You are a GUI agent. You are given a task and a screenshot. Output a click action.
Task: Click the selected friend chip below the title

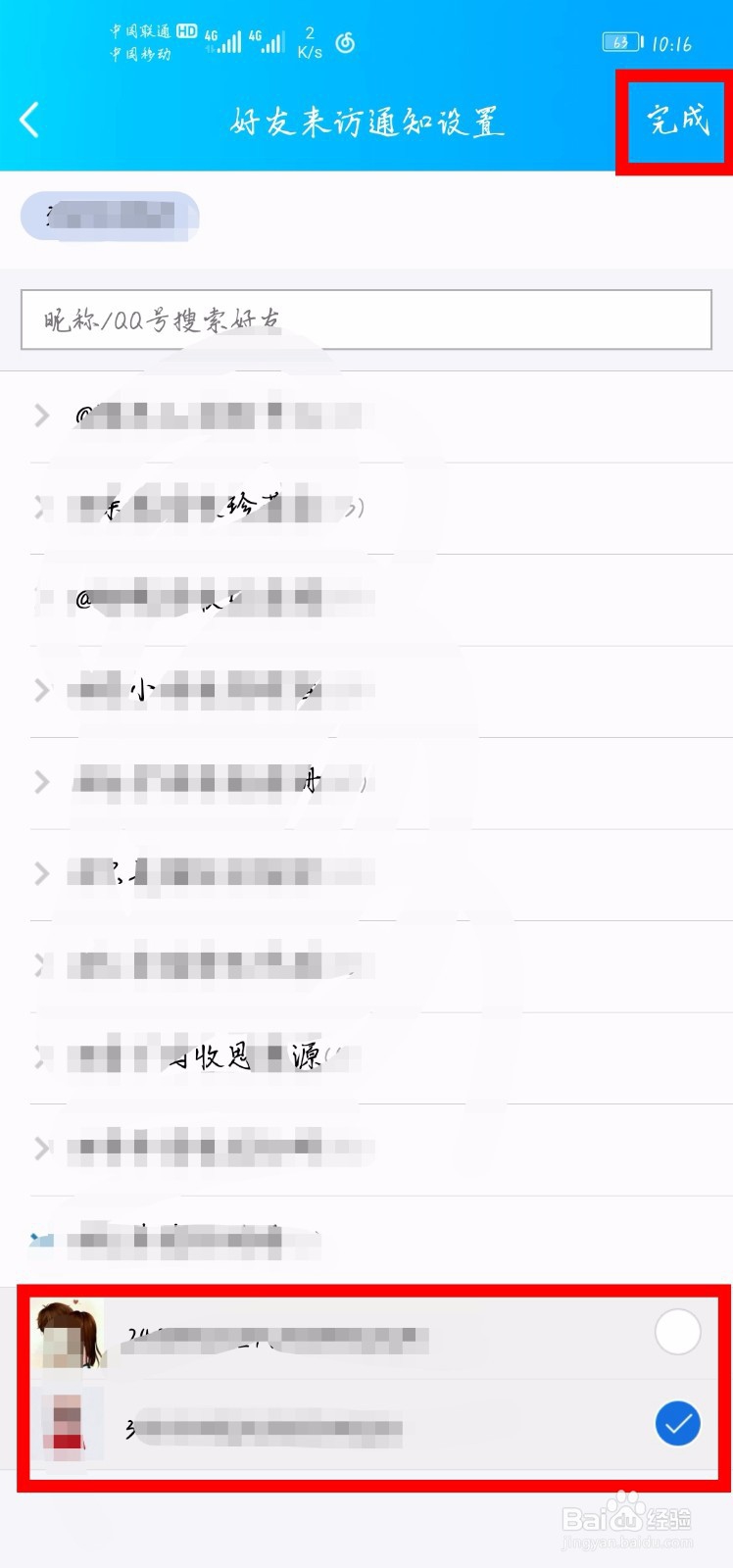110,216
